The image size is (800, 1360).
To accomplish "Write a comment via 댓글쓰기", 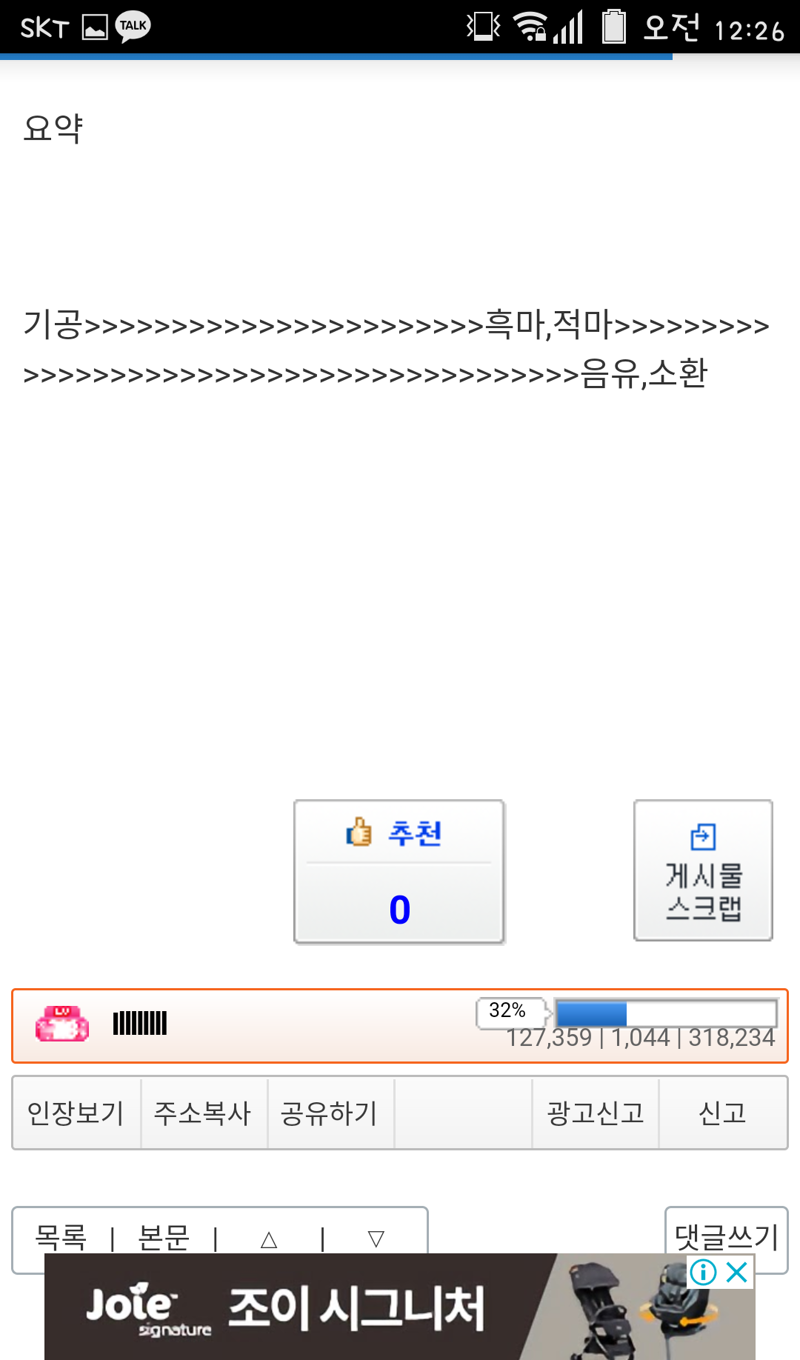I will (x=726, y=1236).
